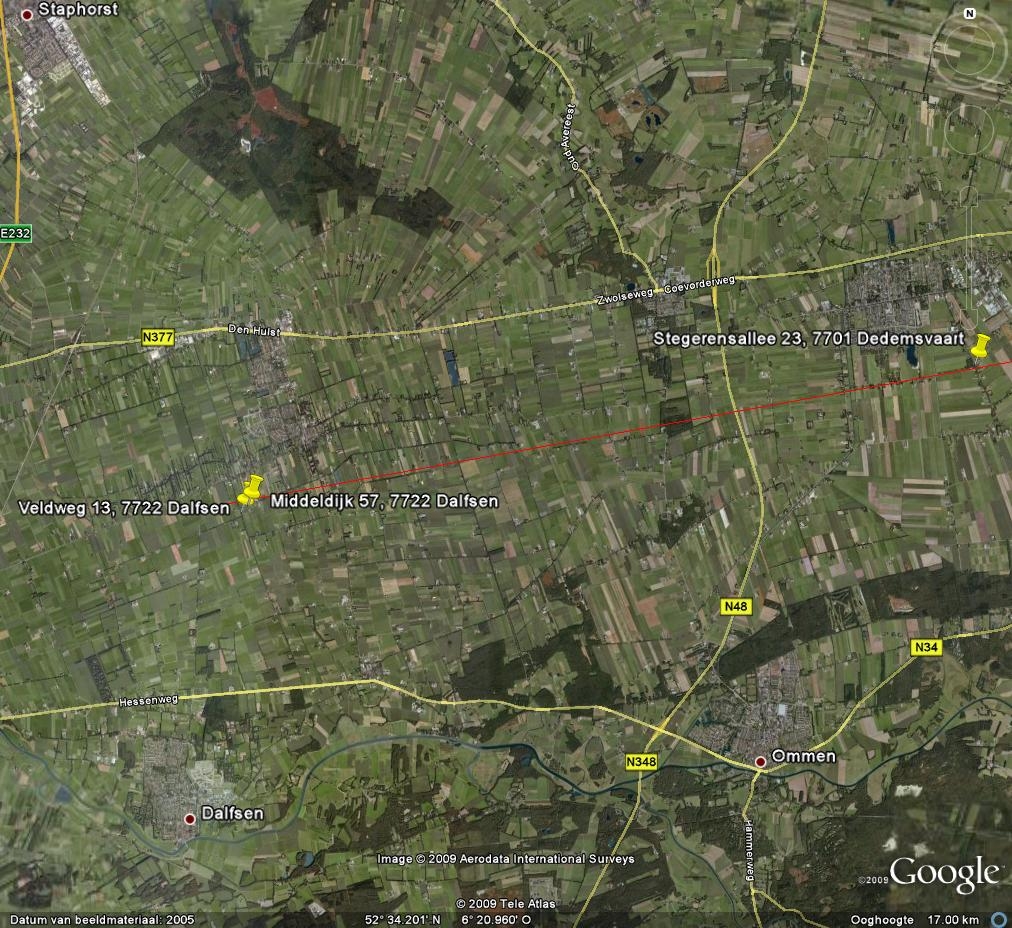Select the Staphorst place marker
The height and width of the screenshot is (928, 1012).
pos(26,14)
